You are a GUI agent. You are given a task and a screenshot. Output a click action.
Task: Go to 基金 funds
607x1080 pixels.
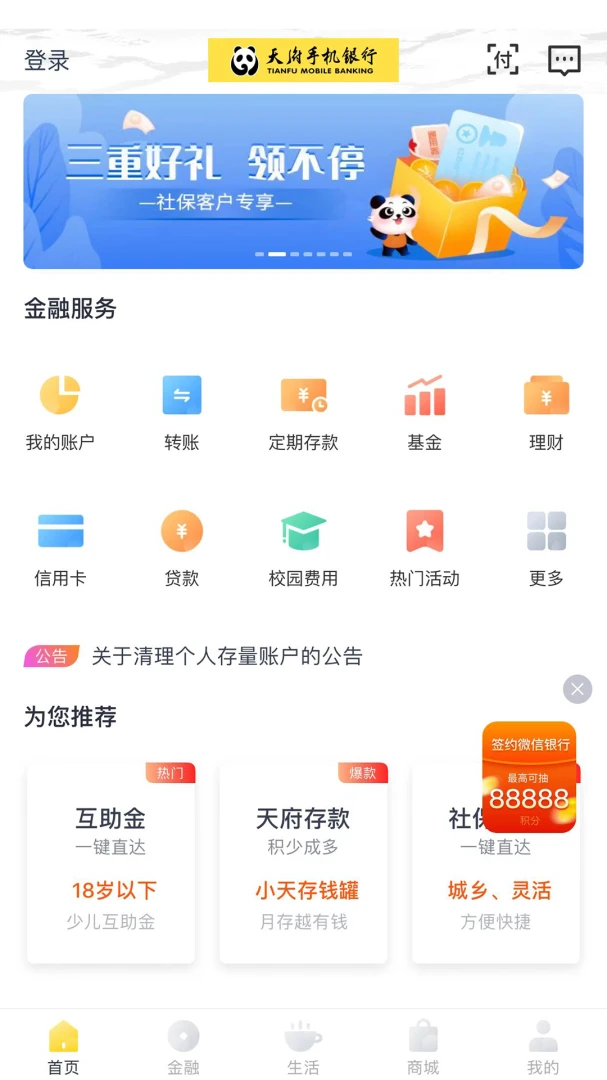coord(424,411)
